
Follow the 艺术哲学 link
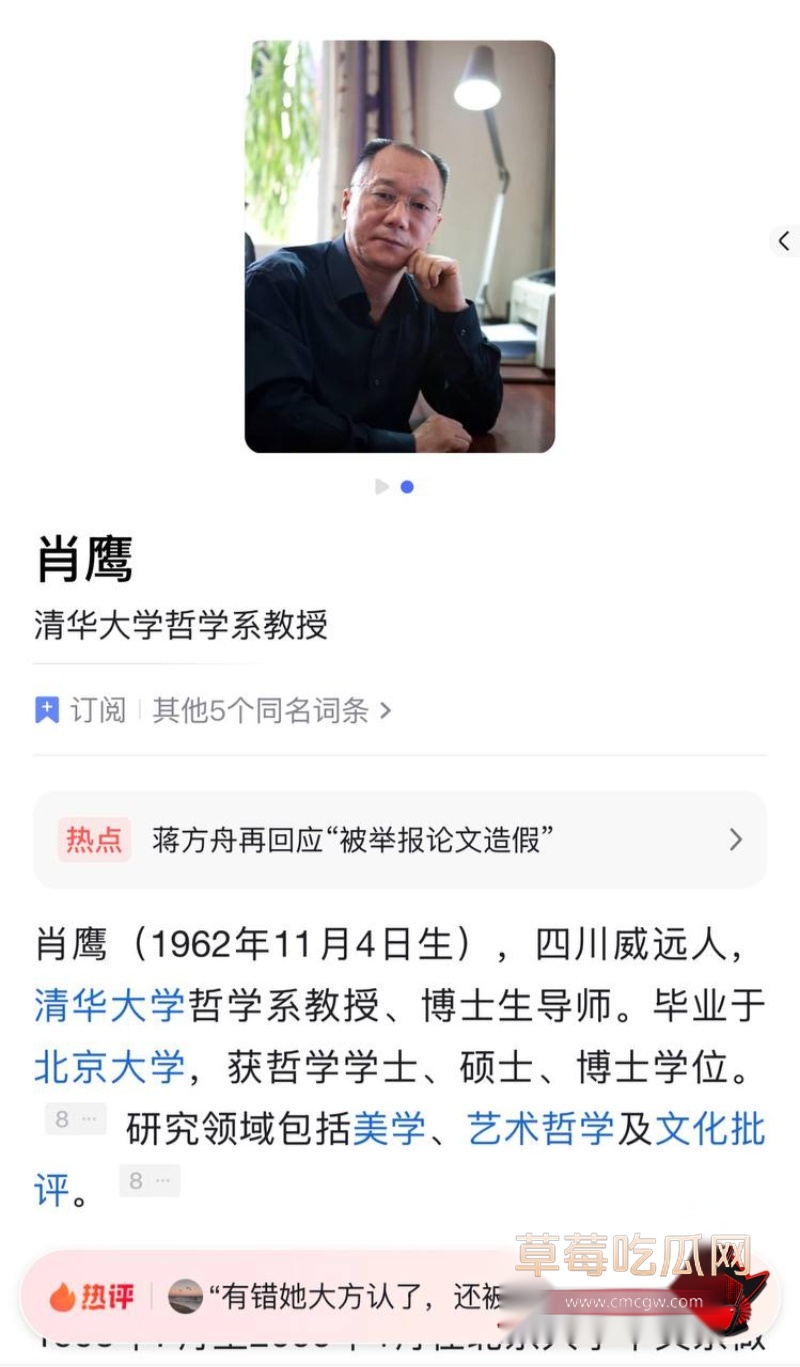[541, 1129]
